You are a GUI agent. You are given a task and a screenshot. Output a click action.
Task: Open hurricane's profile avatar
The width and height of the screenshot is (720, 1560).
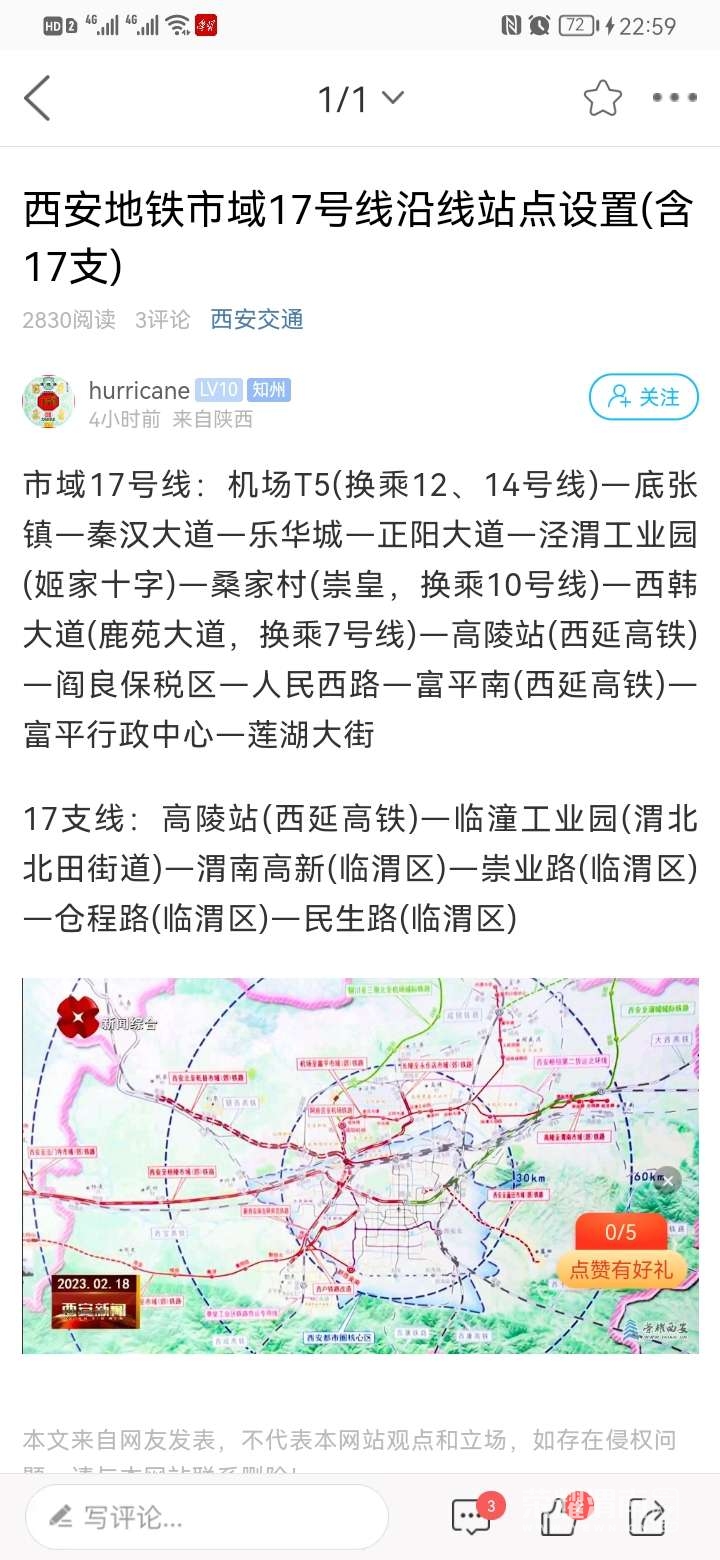(x=48, y=401)
